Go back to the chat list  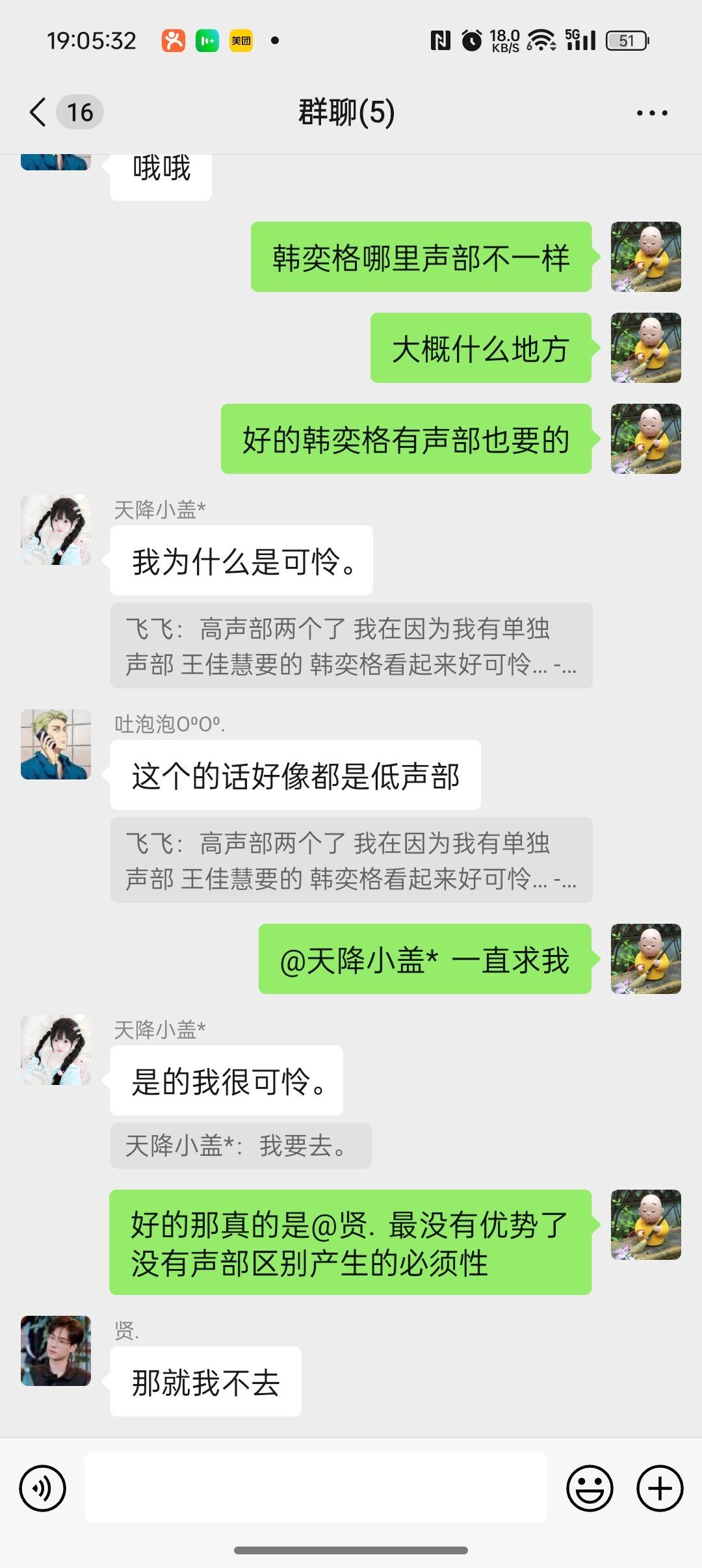coord(38,112)
